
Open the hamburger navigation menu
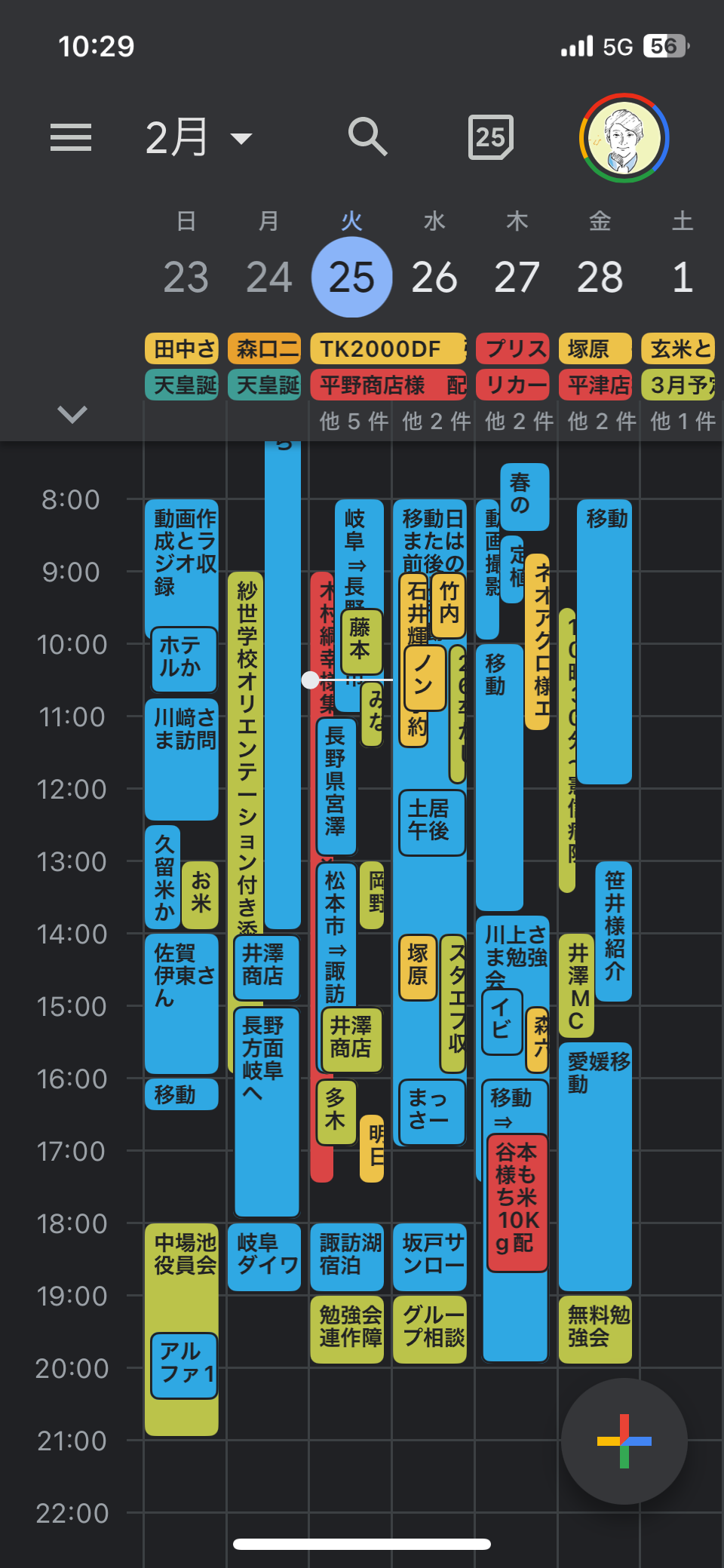click(x=71, y=137)
